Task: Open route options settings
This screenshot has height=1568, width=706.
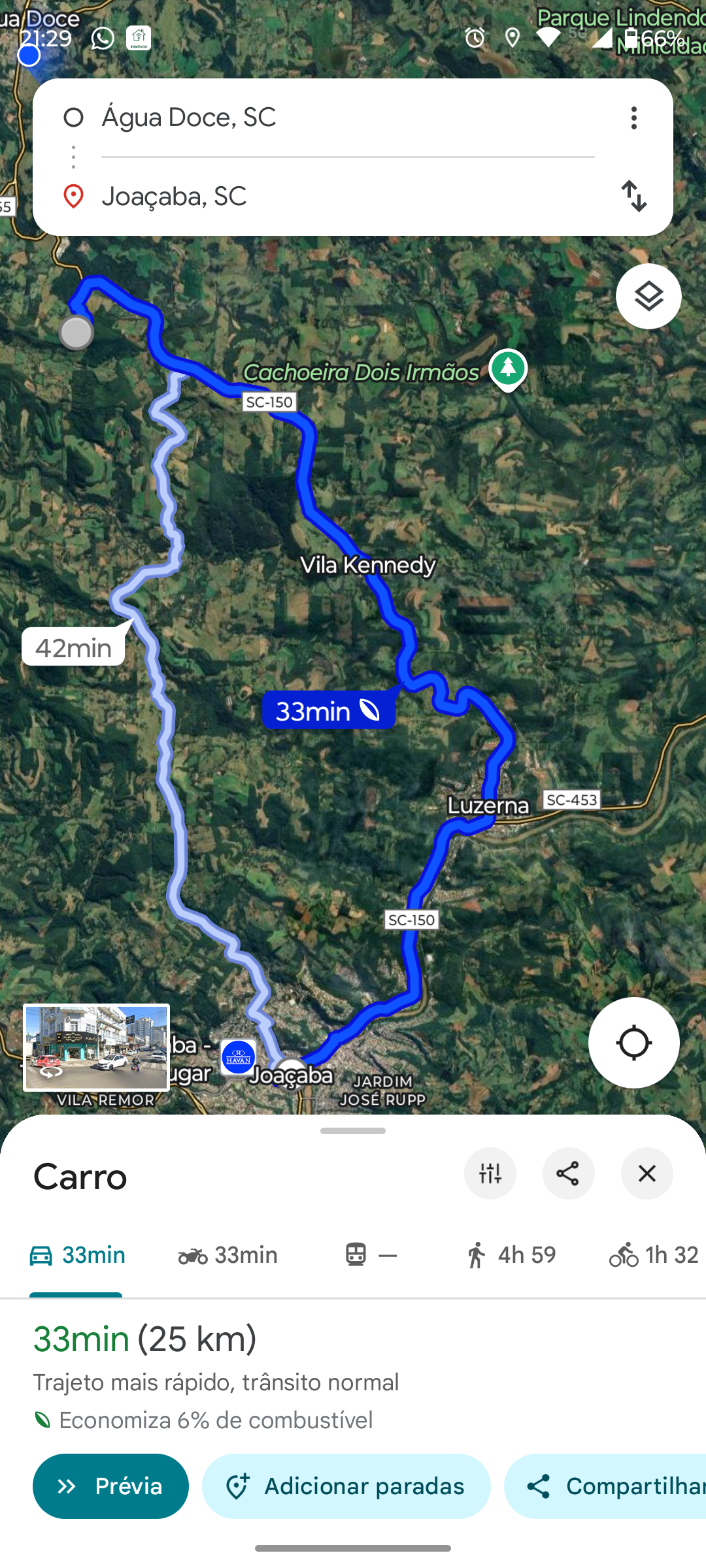Action: 490,1173
